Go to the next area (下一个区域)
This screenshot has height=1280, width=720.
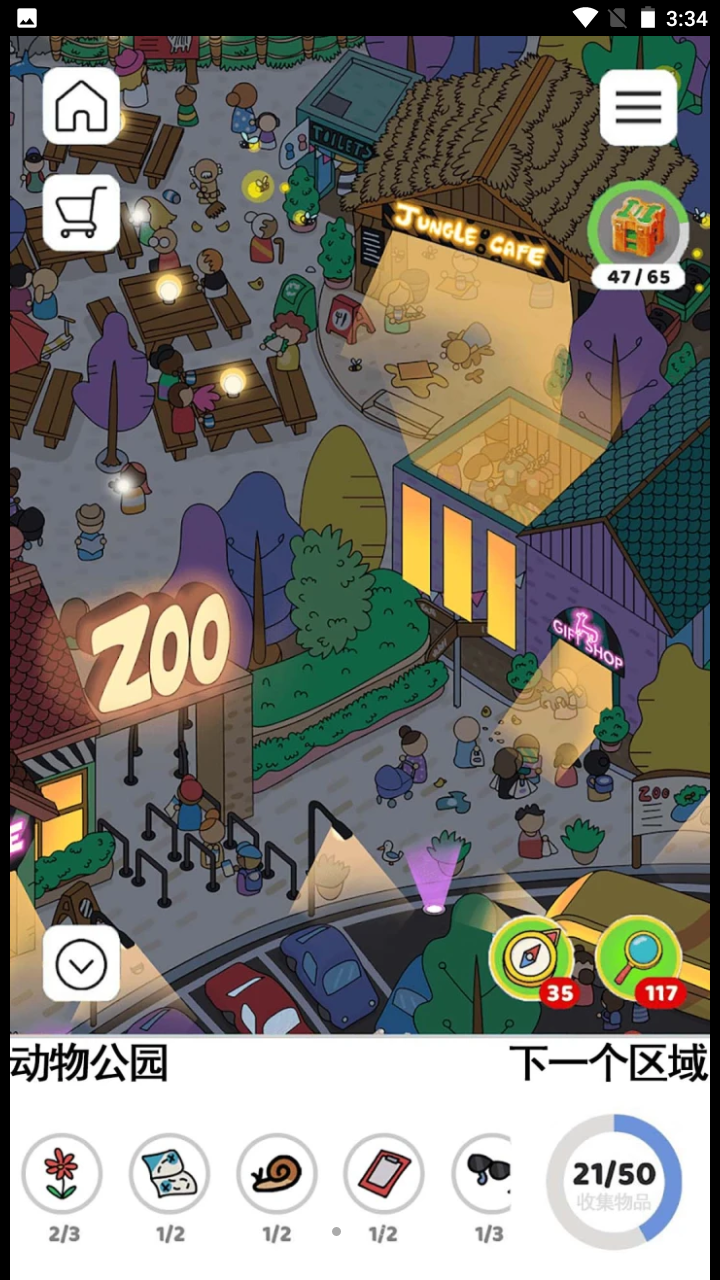point(607,1063)
